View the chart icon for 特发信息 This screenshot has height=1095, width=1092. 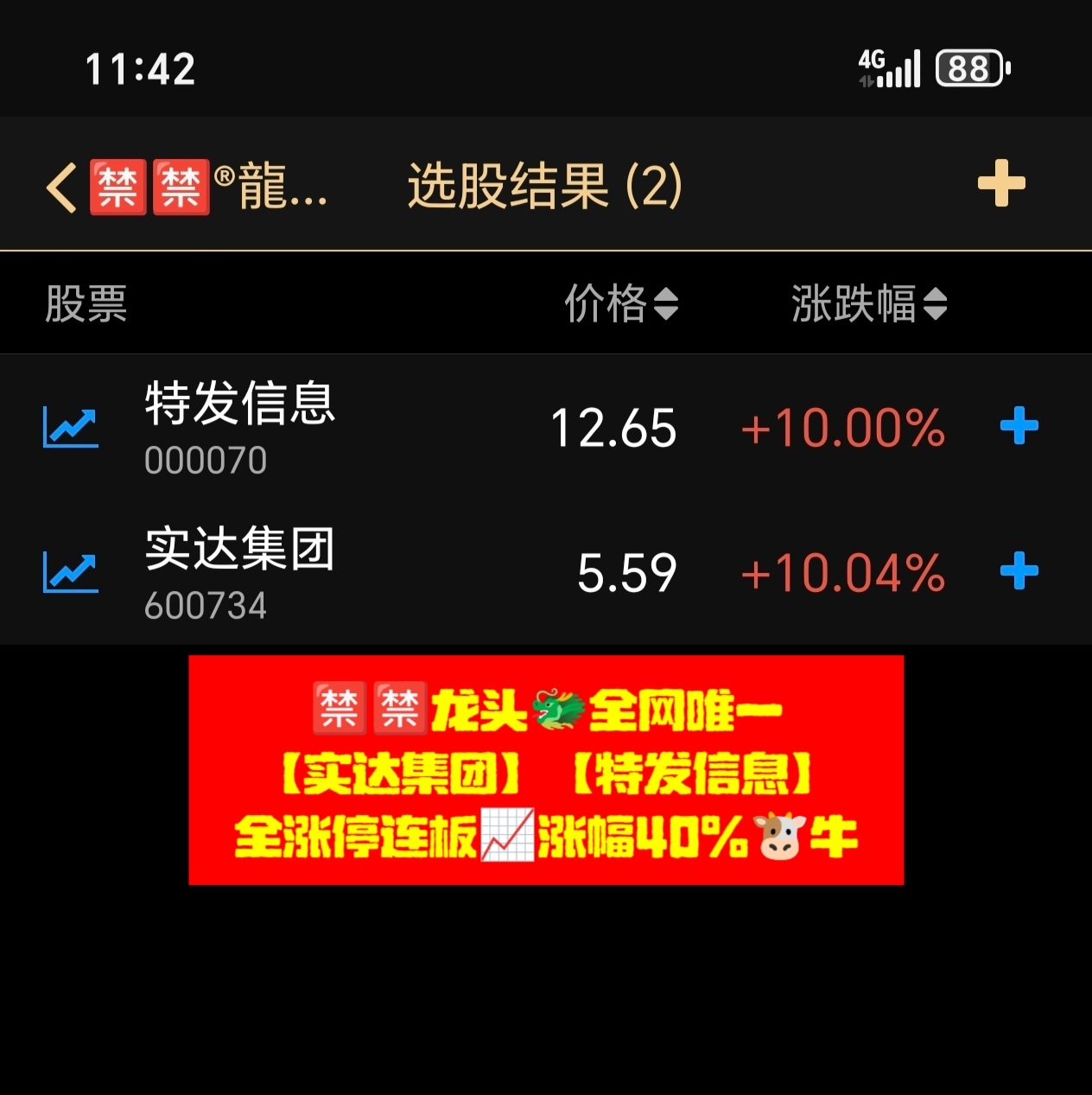coord(71,427)
